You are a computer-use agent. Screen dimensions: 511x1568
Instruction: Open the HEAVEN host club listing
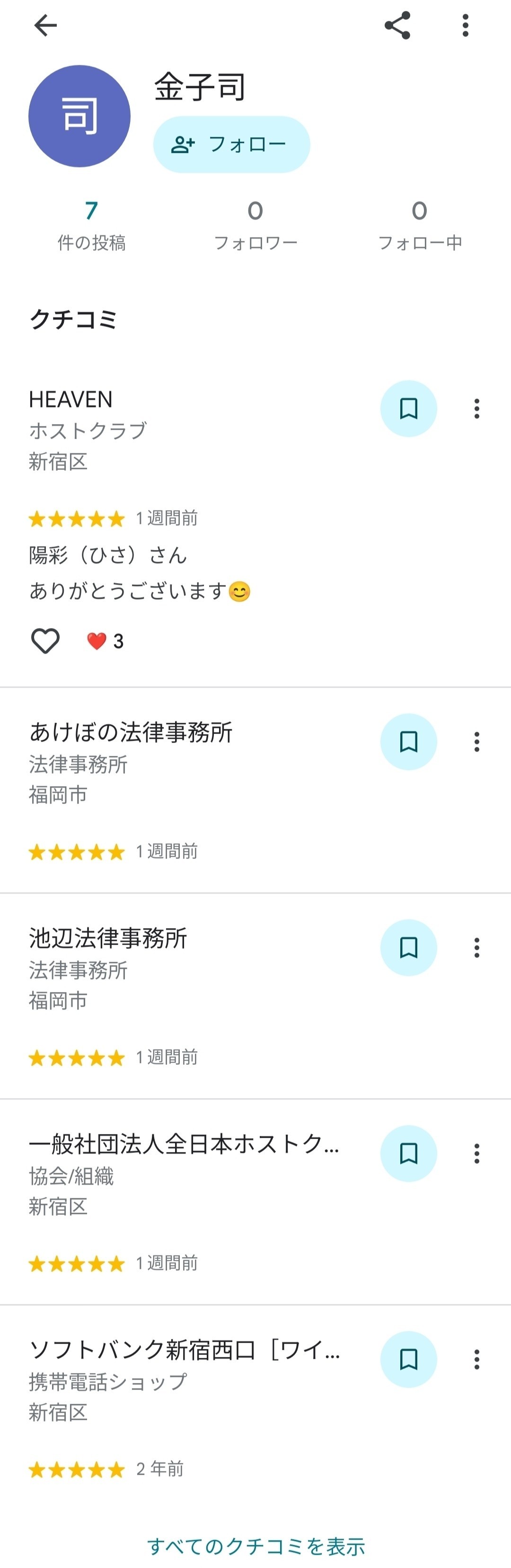[x=70, y=400]
